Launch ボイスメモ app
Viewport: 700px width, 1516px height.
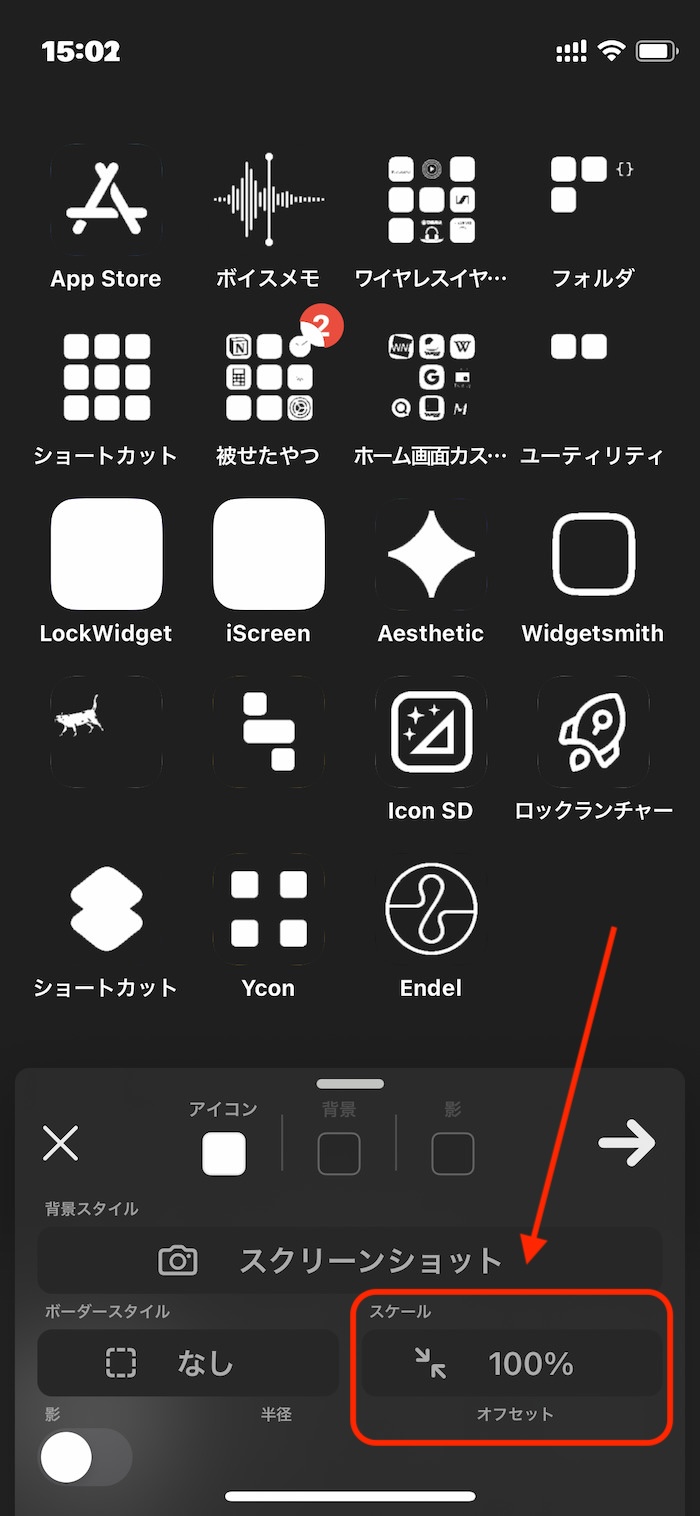click(268, 200)
